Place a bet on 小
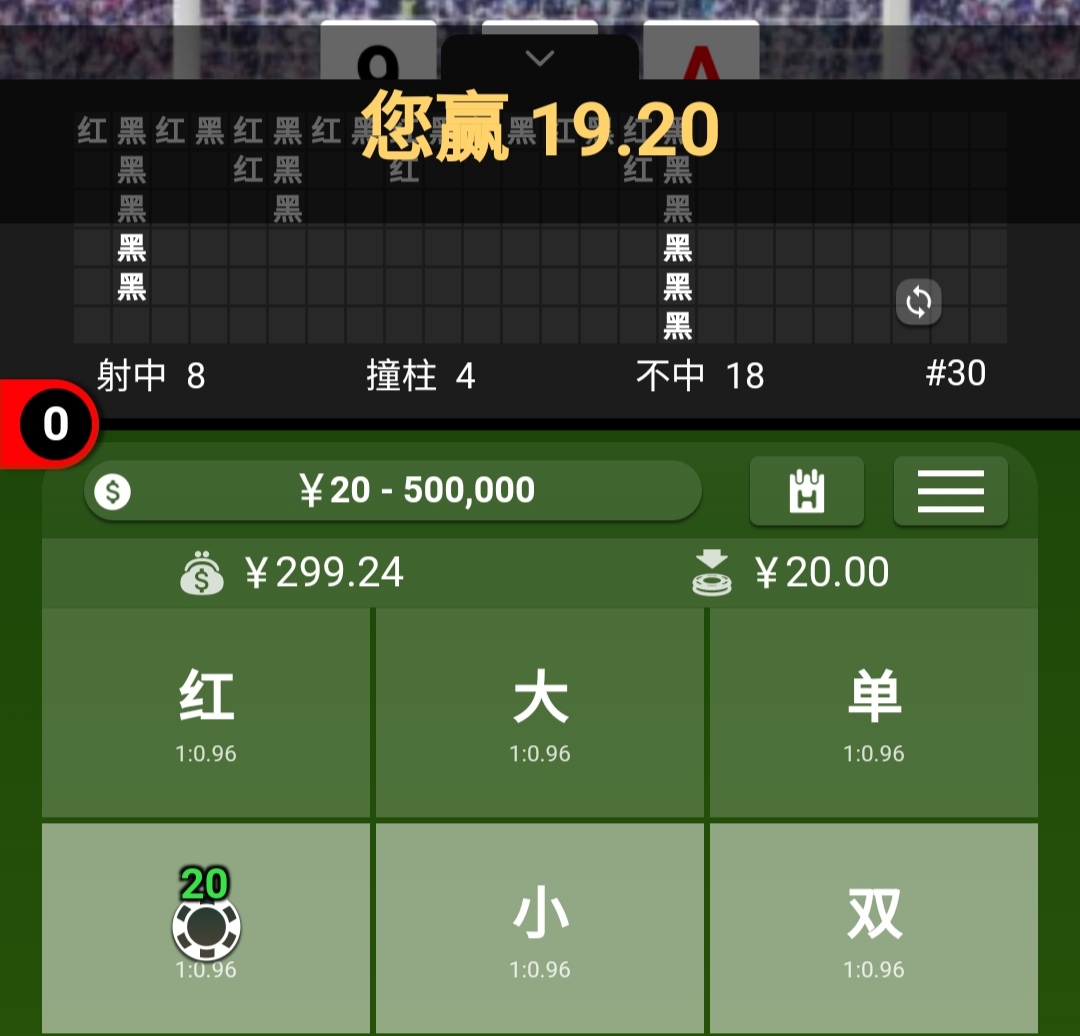This screenshot has height=1036, width=1080. [540, 928]
